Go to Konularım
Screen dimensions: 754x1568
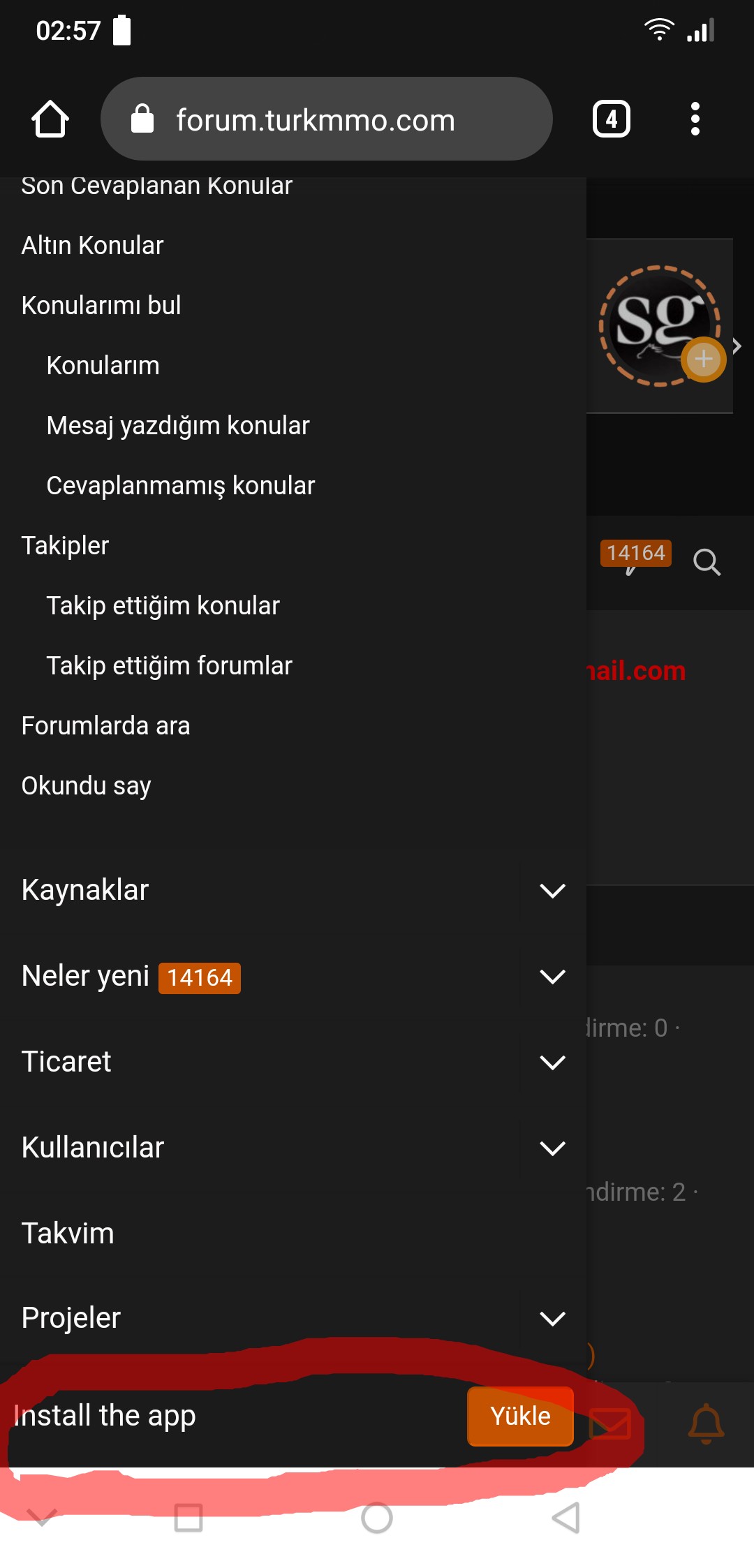pos(103,366)
